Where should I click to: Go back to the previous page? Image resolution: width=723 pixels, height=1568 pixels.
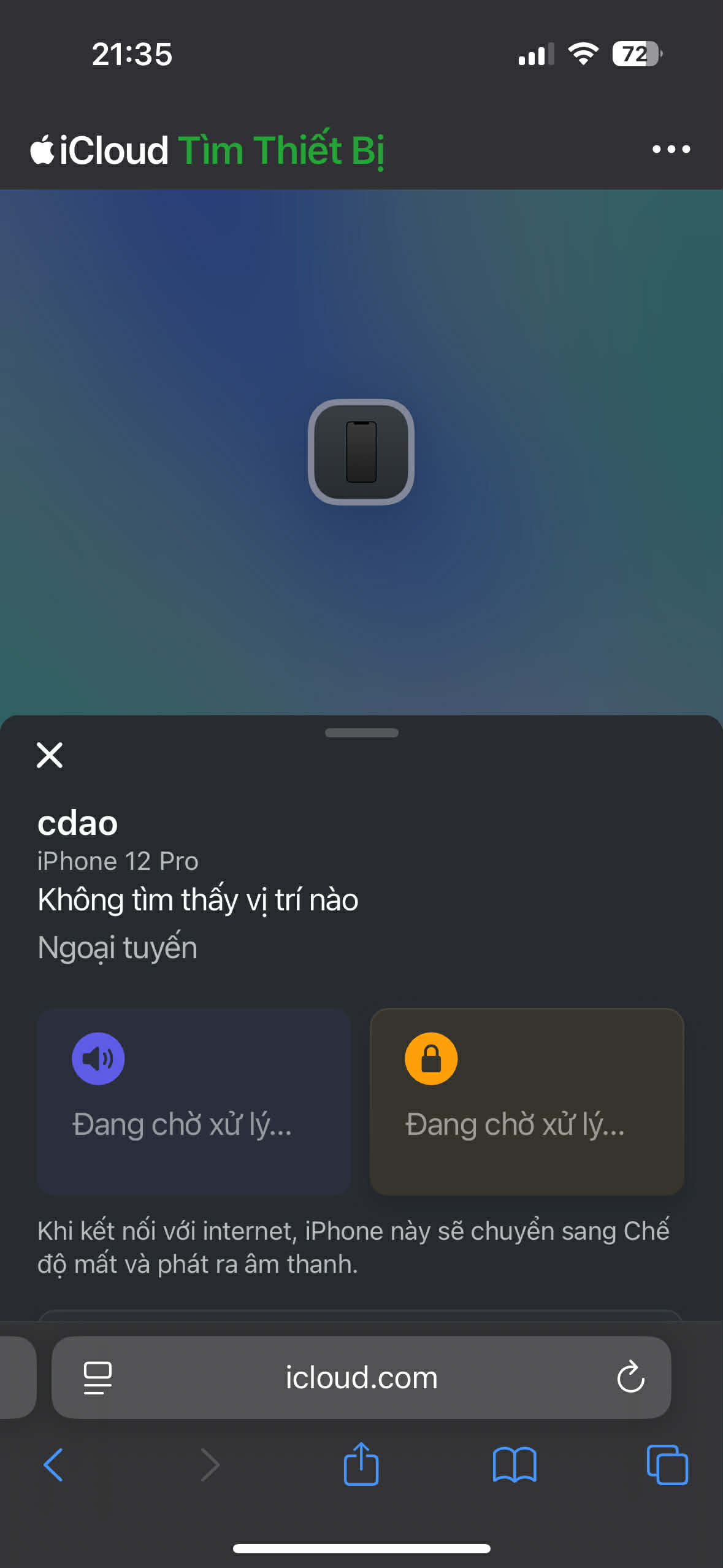click(x=53, y=1465)
